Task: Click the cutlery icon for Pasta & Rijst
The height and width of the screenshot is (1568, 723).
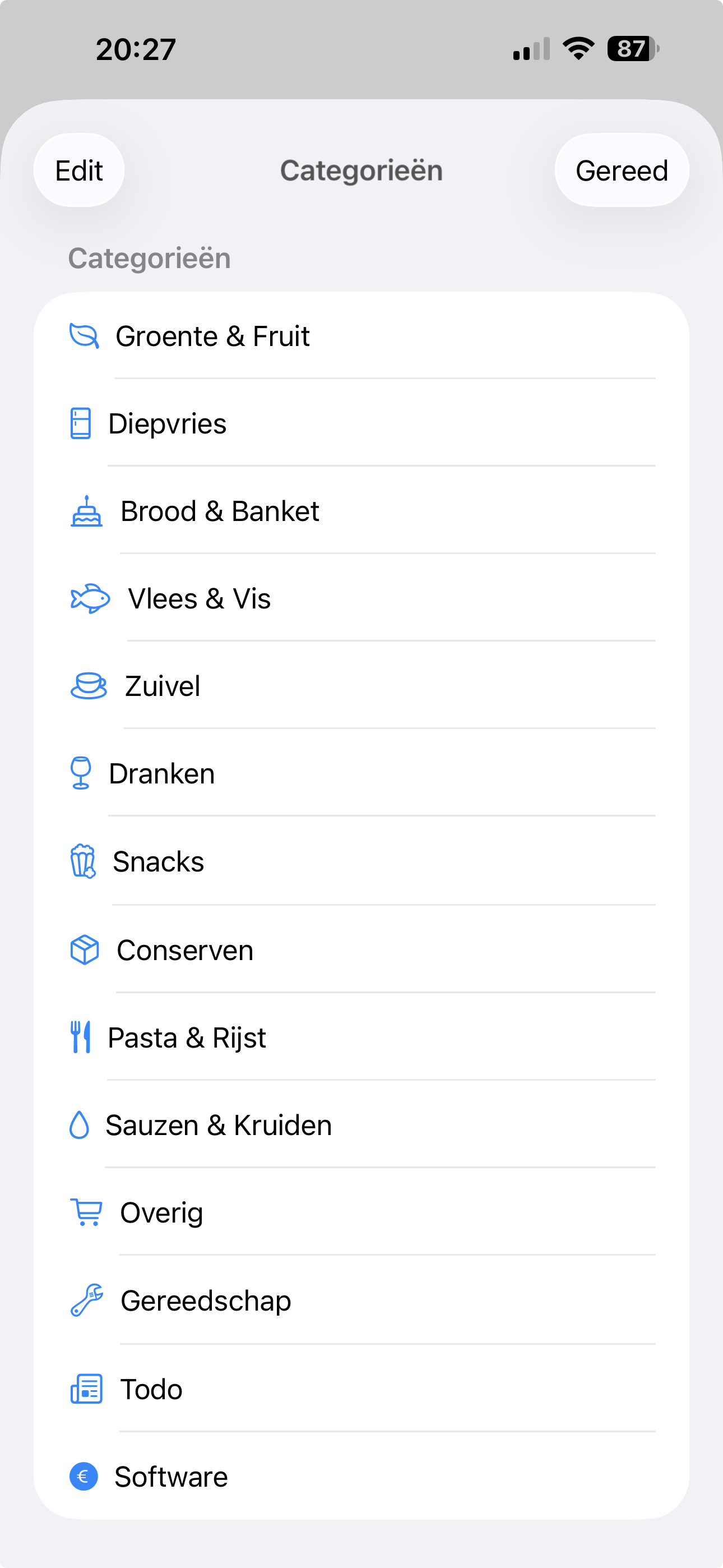Action: coord(81,1036)
